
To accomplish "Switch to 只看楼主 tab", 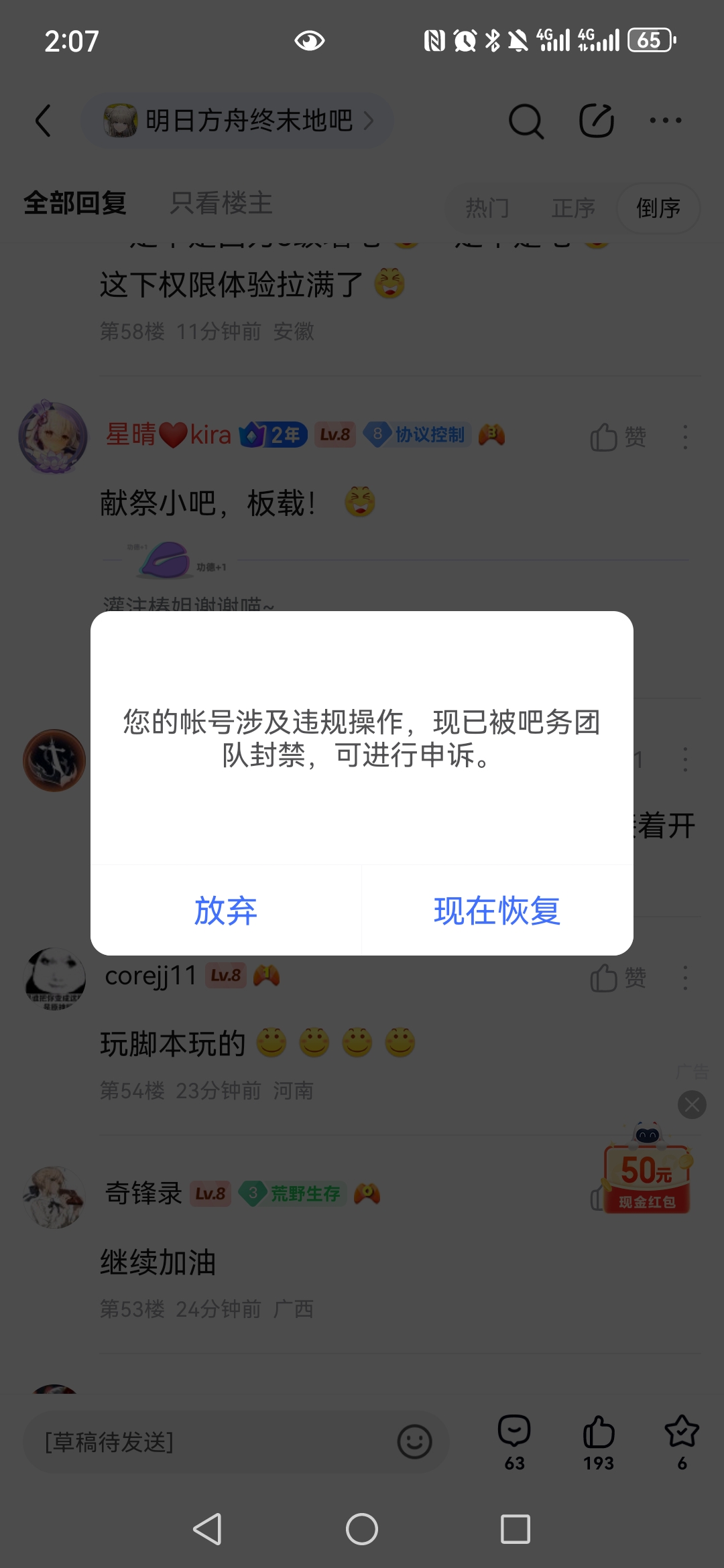I will coord(221,203).
